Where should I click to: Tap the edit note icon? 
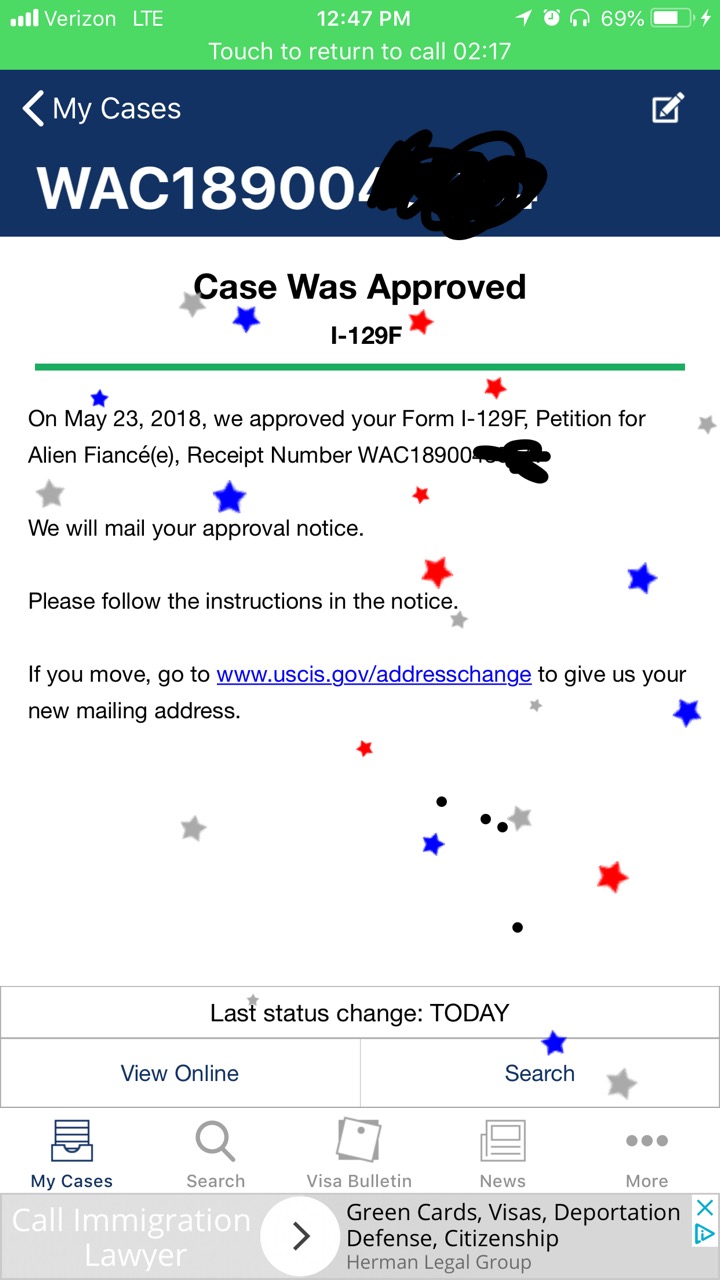pos(667,108)
